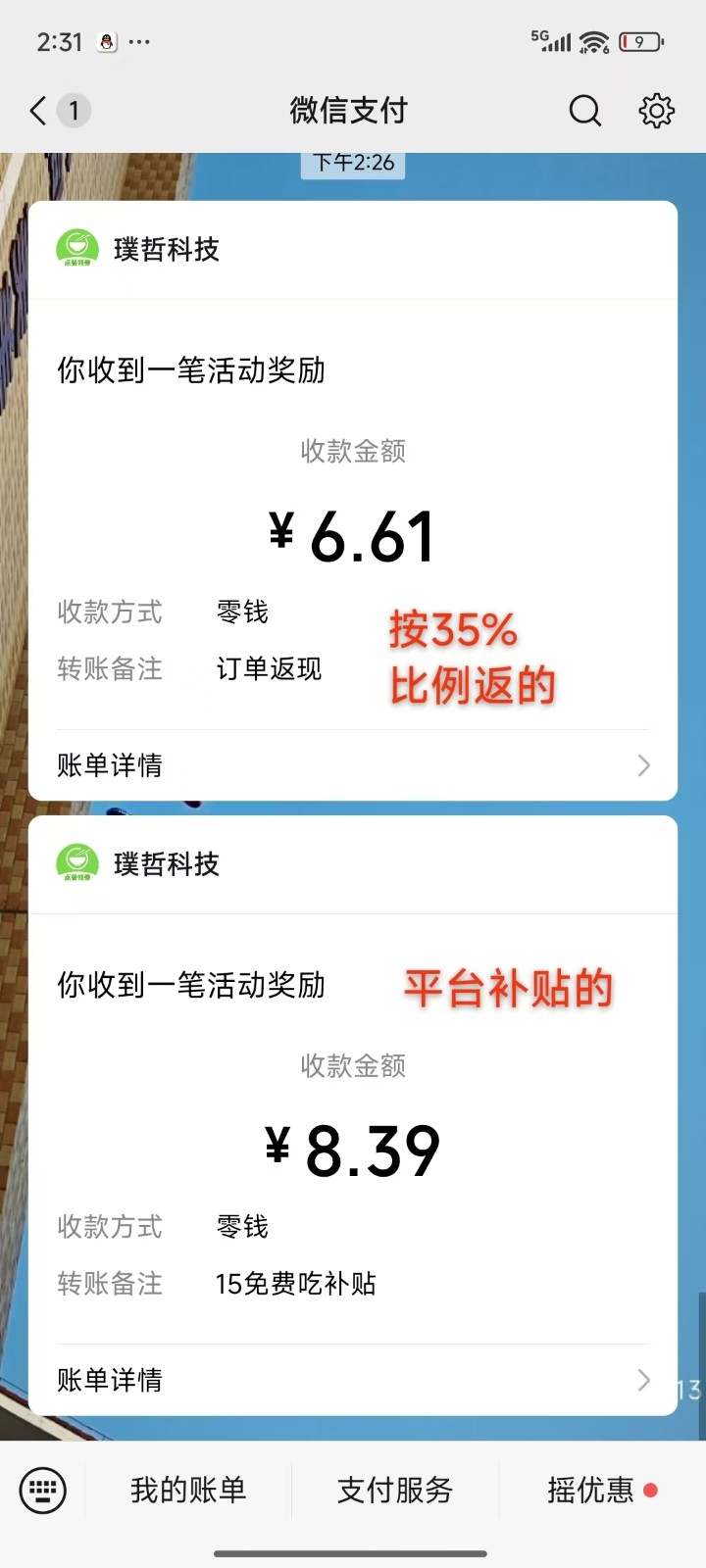
Task: Open 璞哲科技 from the ¥8.39 card header
Action: point(166,864)
